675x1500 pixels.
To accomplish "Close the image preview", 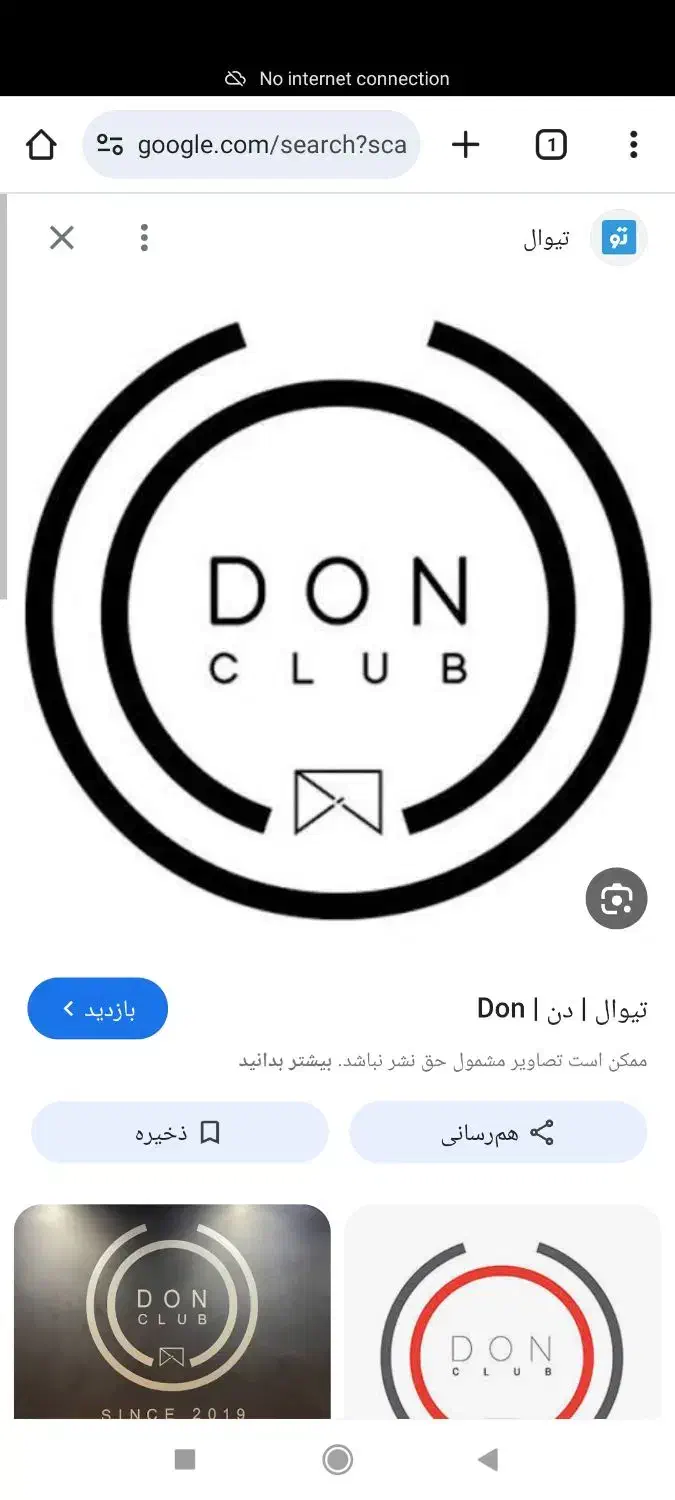I will point(62,238).
